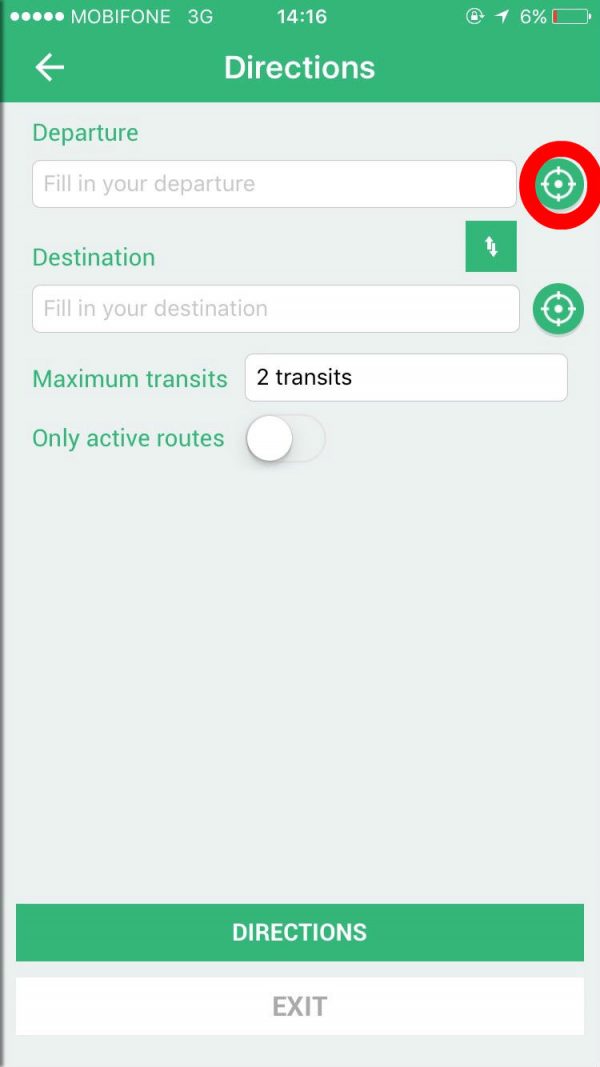Tap the green DIRECTIONS button
Screen dimensions: 600x1067
point(300,932)
